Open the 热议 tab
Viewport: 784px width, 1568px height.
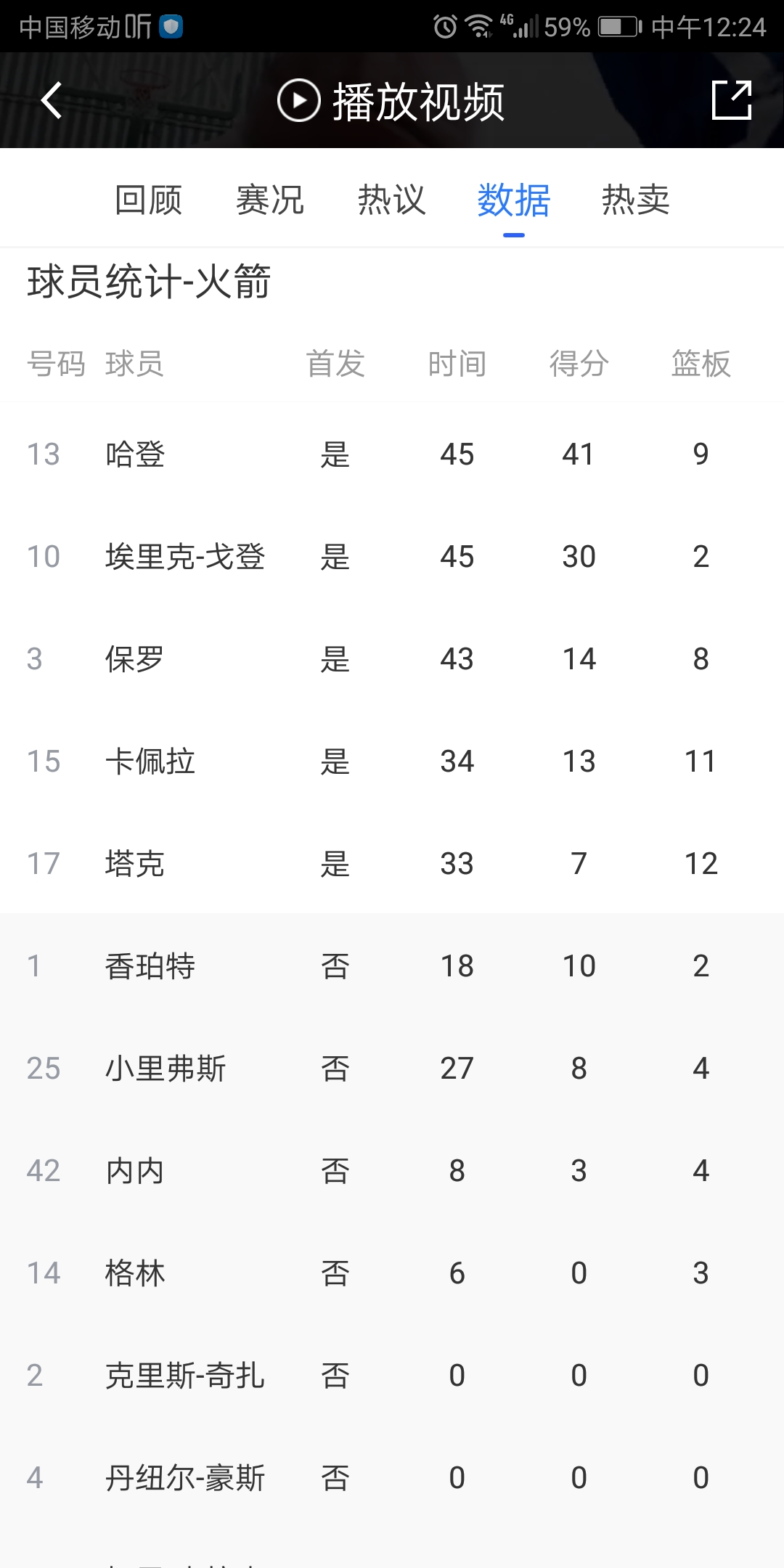pyautogui.click(x=391, y=200)
